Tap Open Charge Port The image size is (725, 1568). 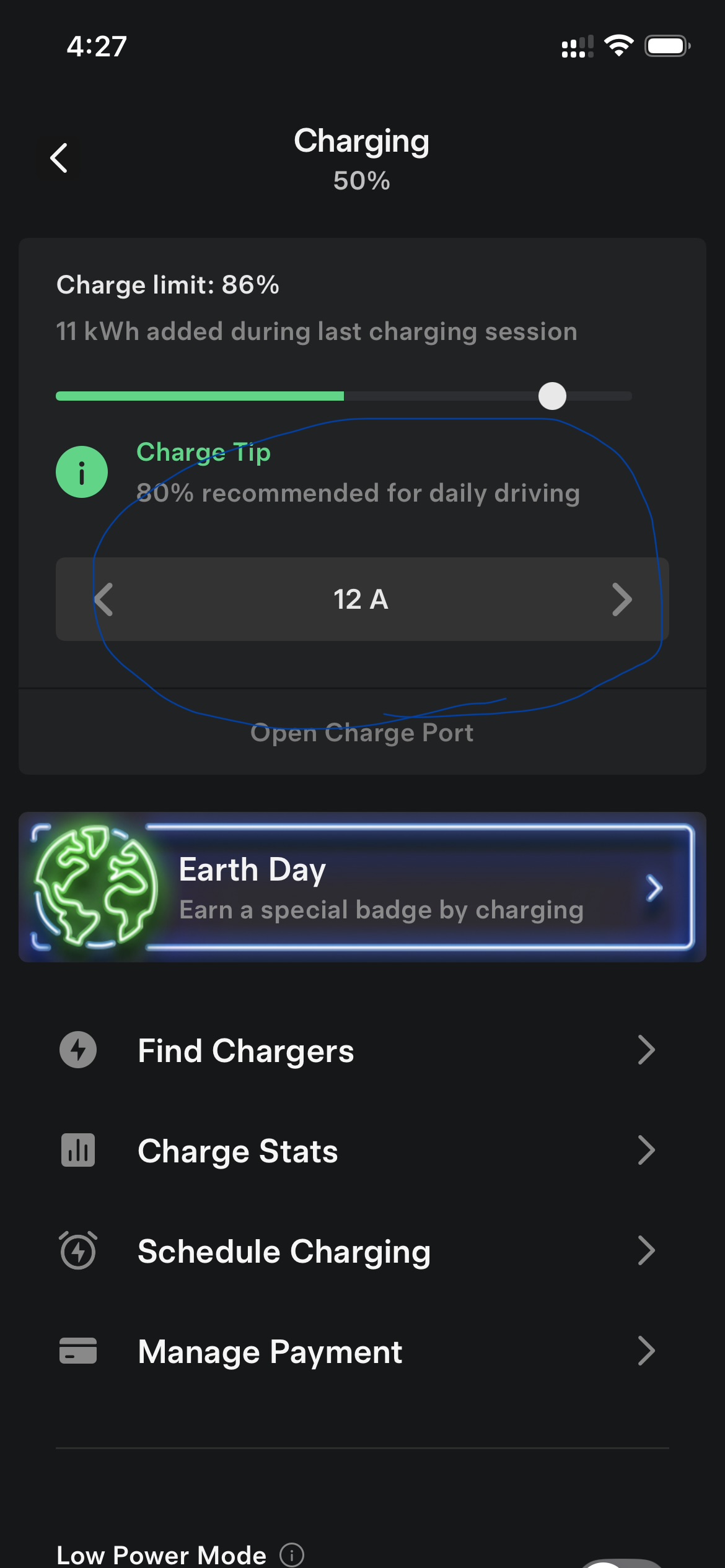click(362, 733)
